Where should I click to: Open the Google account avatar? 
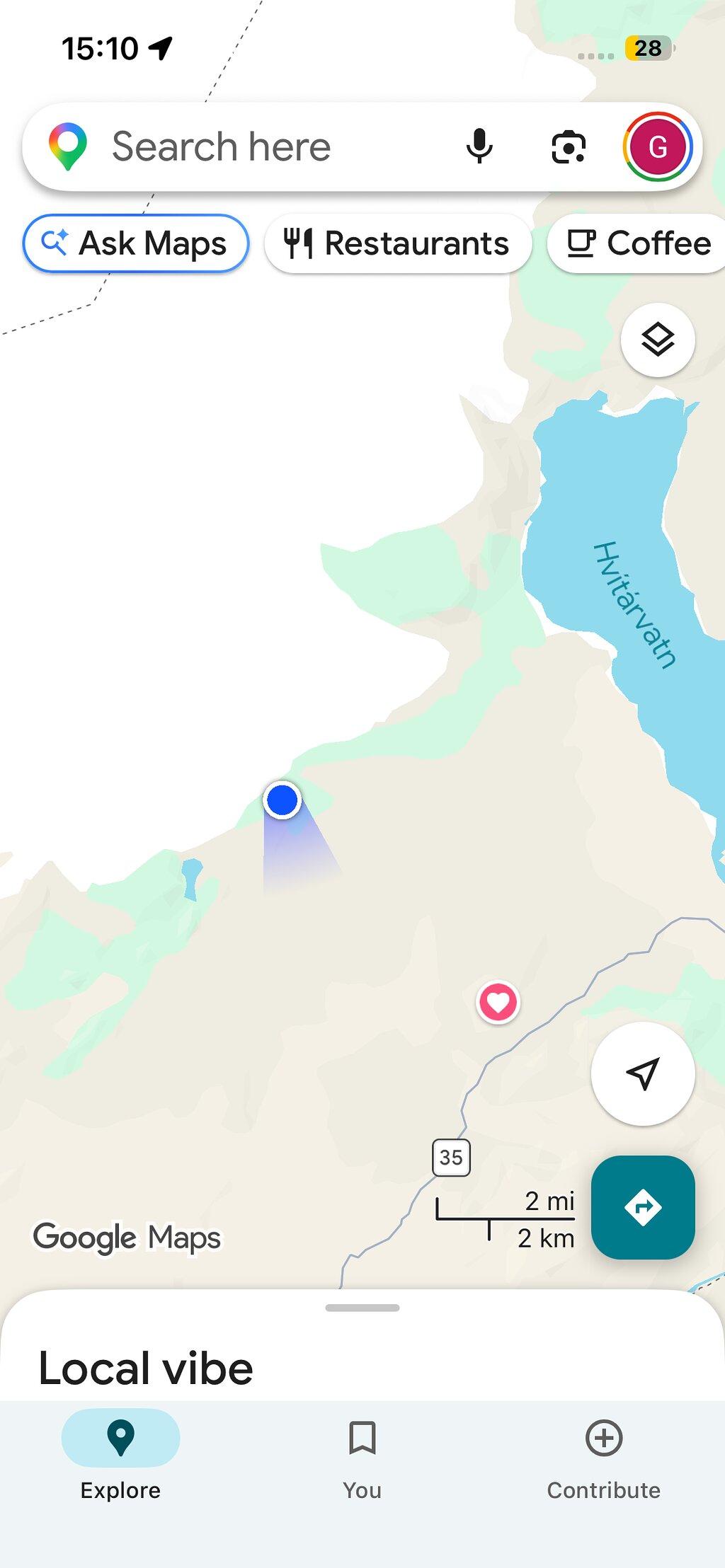[x=658, y=147]
